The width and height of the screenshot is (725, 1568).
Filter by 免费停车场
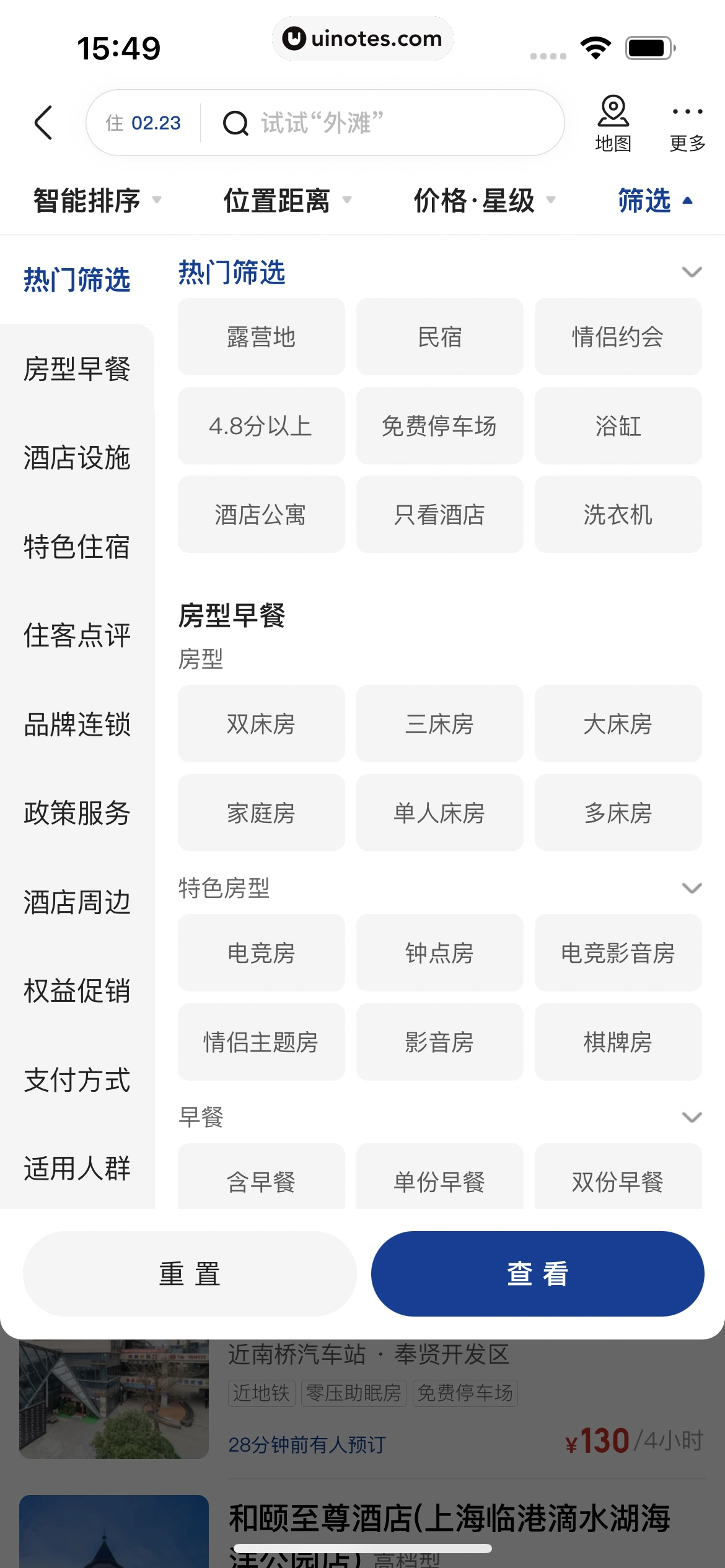pyautogui.click(x=439, y=426)
